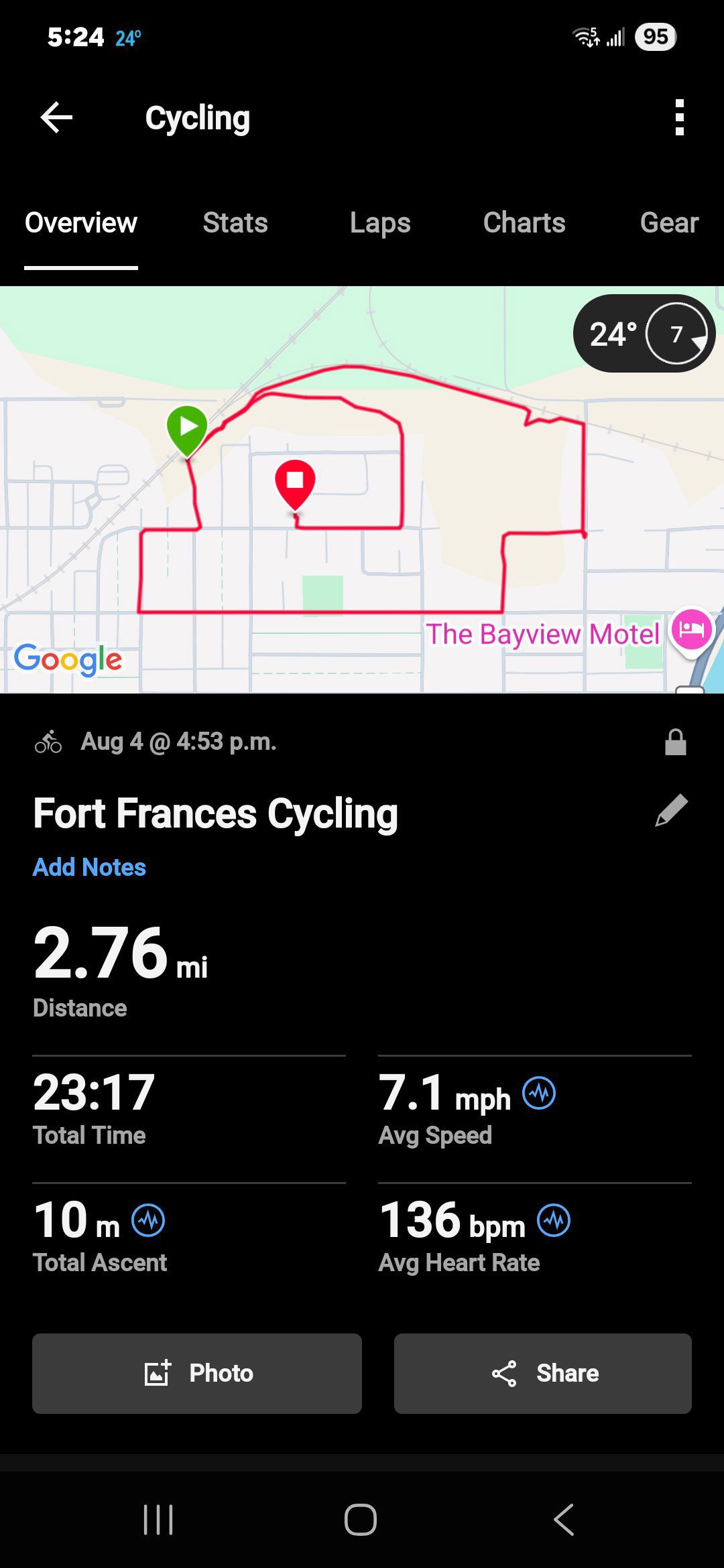The width and height of the screenshot is (724, 1568).
Task: Share this cycling activity
Action: (543, 1374)
